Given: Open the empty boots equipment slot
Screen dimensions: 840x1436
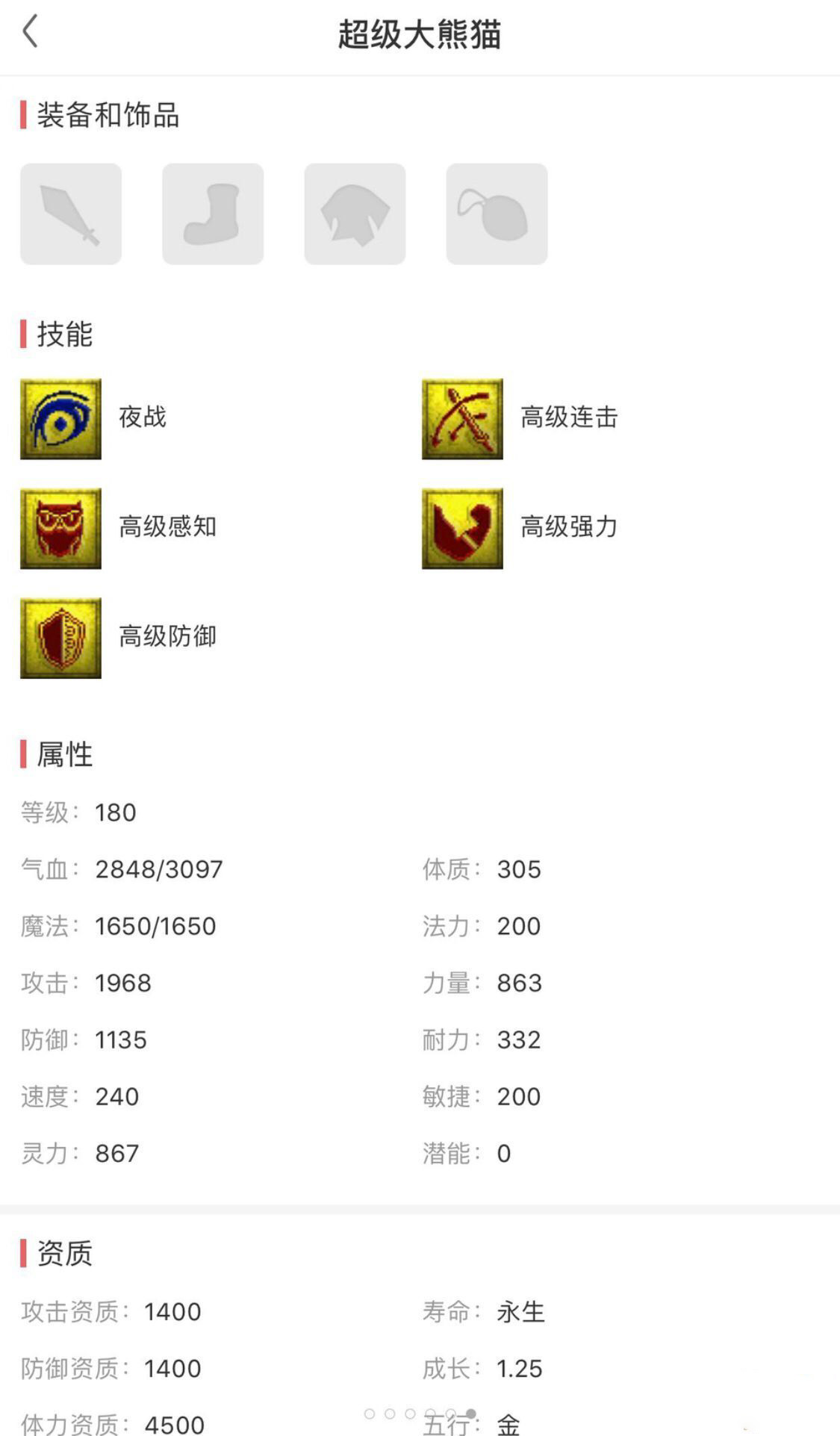Looking at the screenshot, I should (213, 214).
